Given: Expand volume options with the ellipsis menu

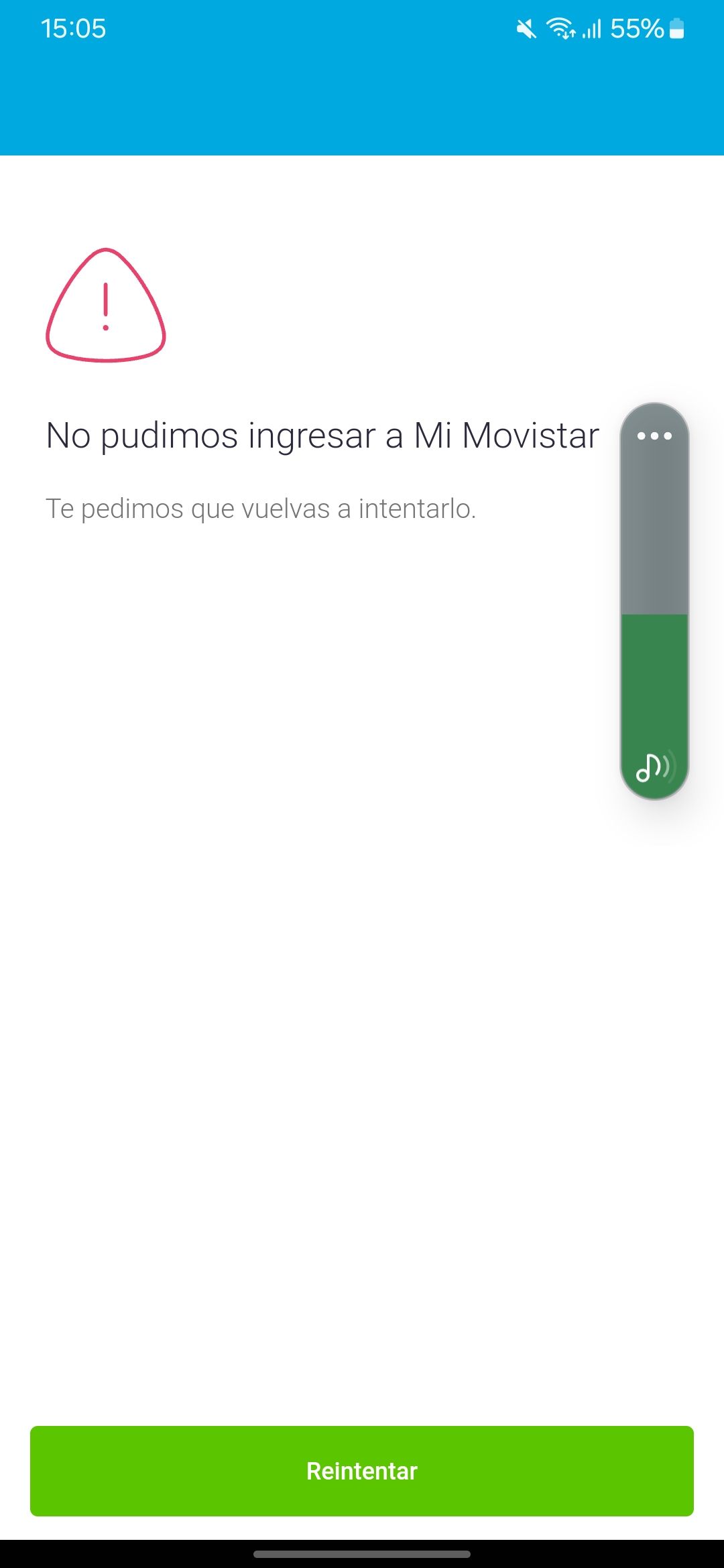Looking at the screenshot, I should [x=654, y=436].
